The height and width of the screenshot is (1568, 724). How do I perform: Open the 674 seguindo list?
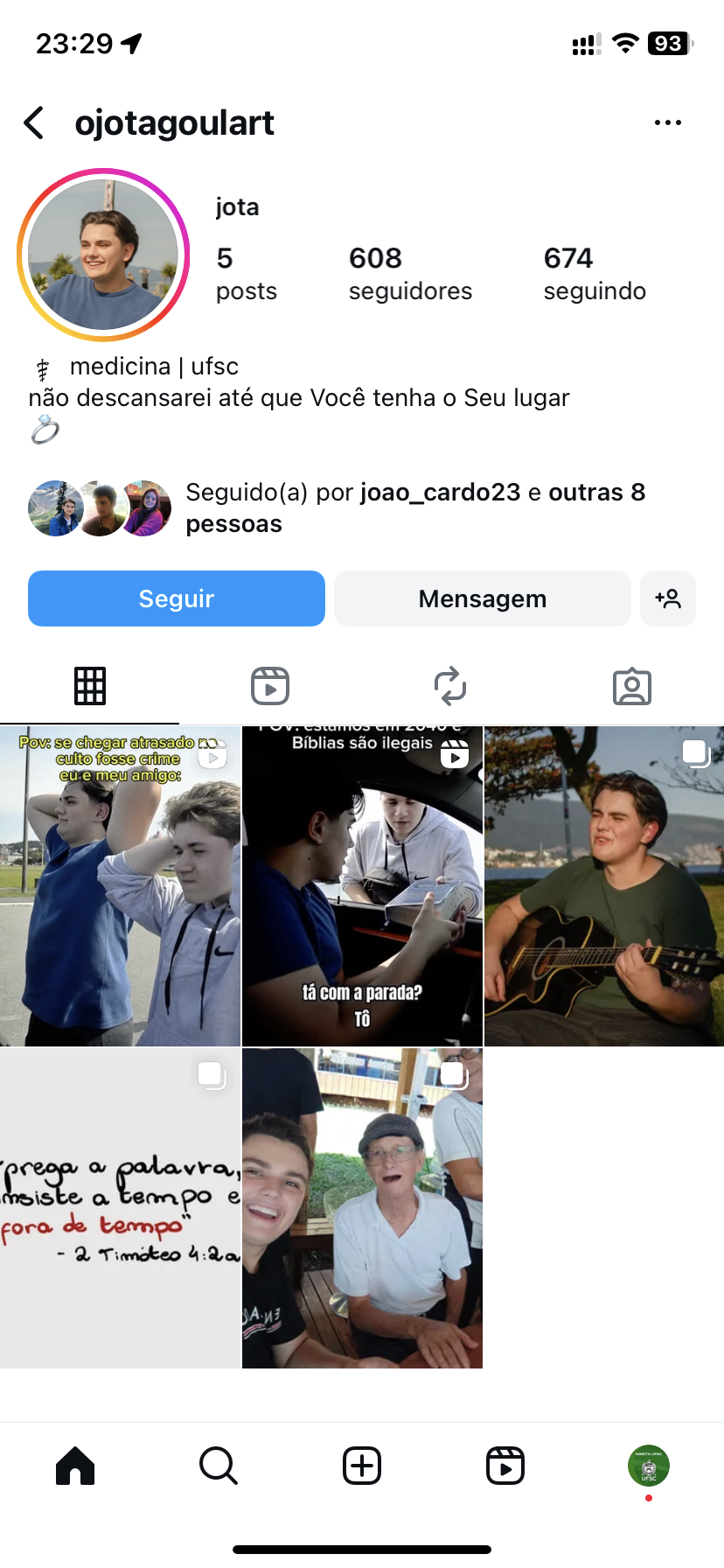point(595,273)
